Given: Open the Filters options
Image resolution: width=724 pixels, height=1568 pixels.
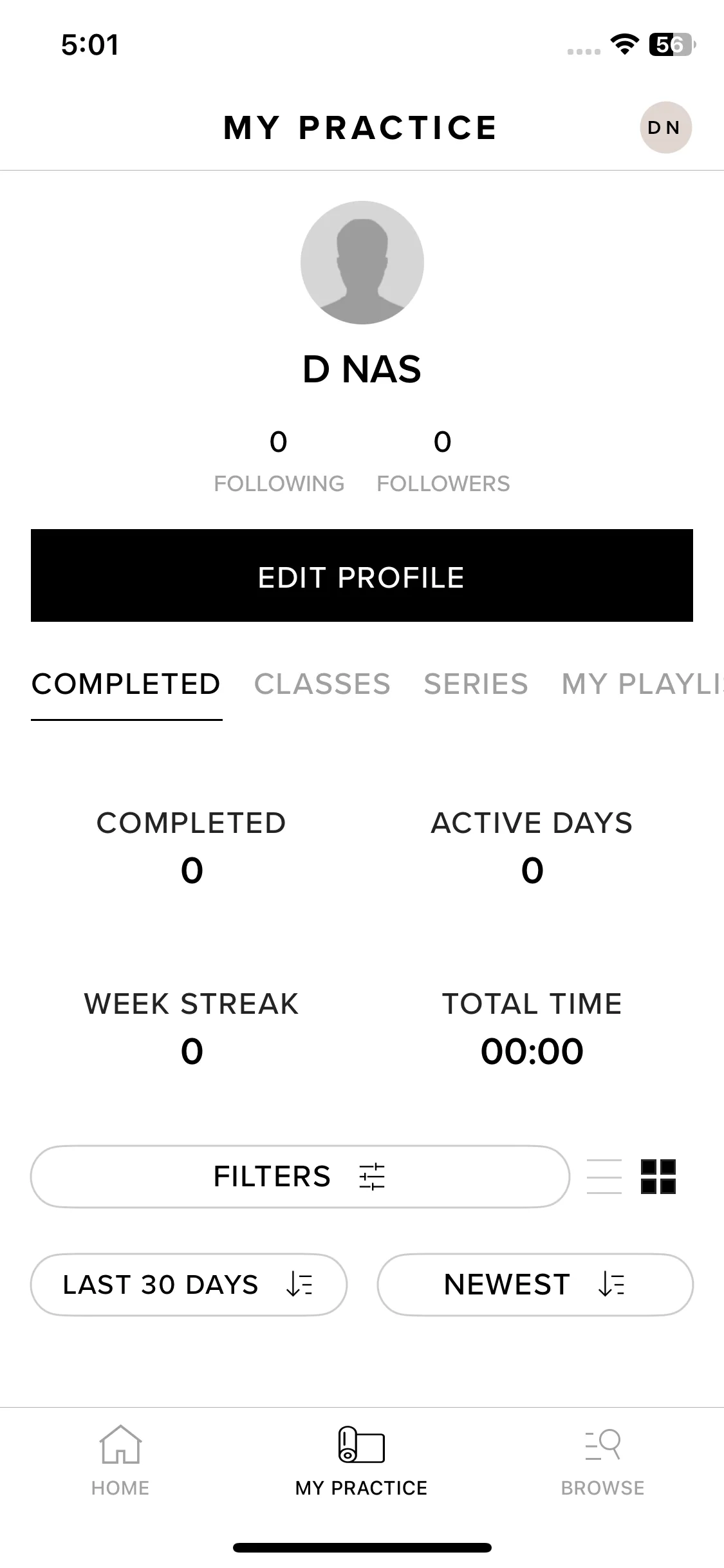Looking at the screenshot, I should 300,1177.
